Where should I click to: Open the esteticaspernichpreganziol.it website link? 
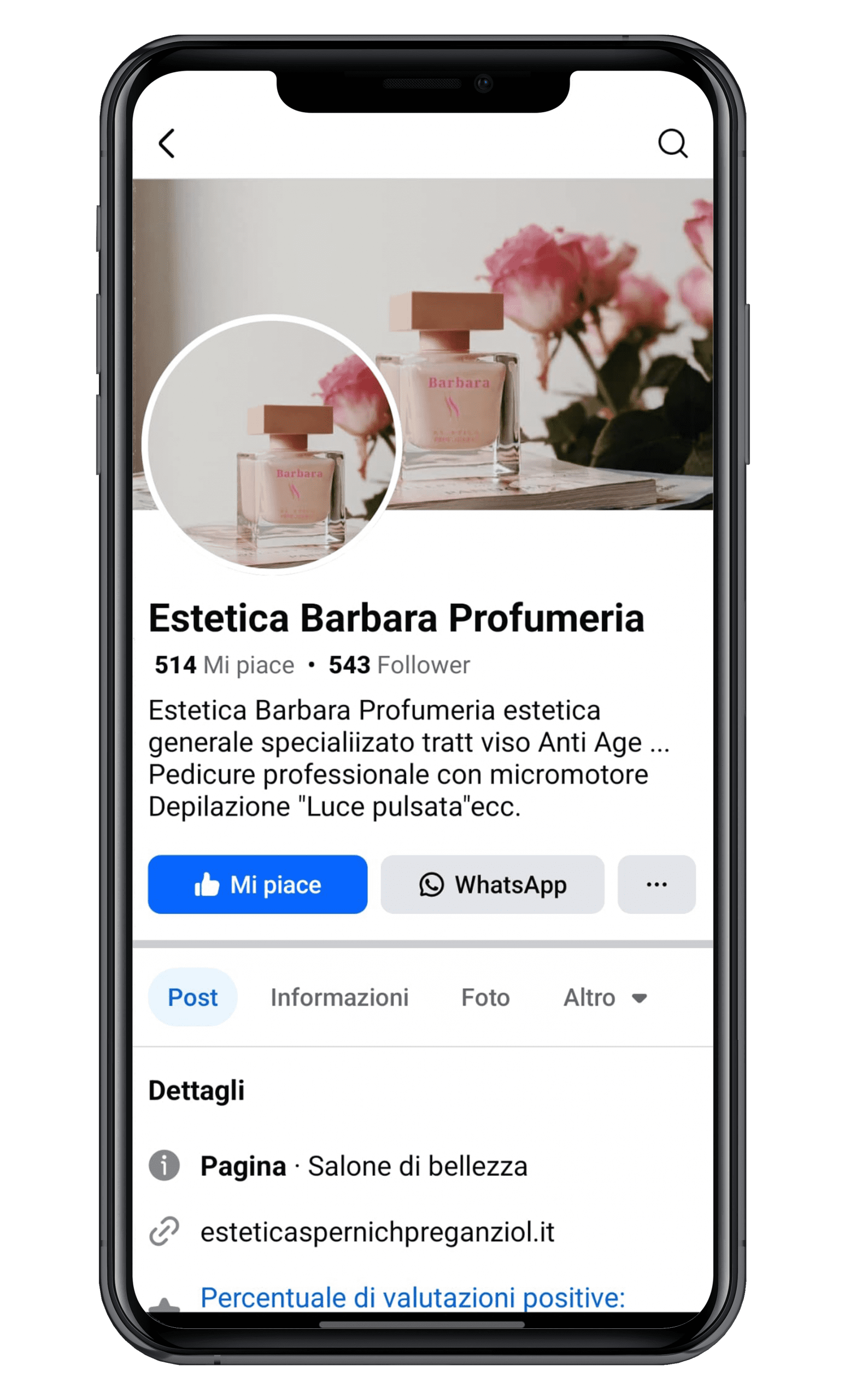click(x=377, y=1232)
